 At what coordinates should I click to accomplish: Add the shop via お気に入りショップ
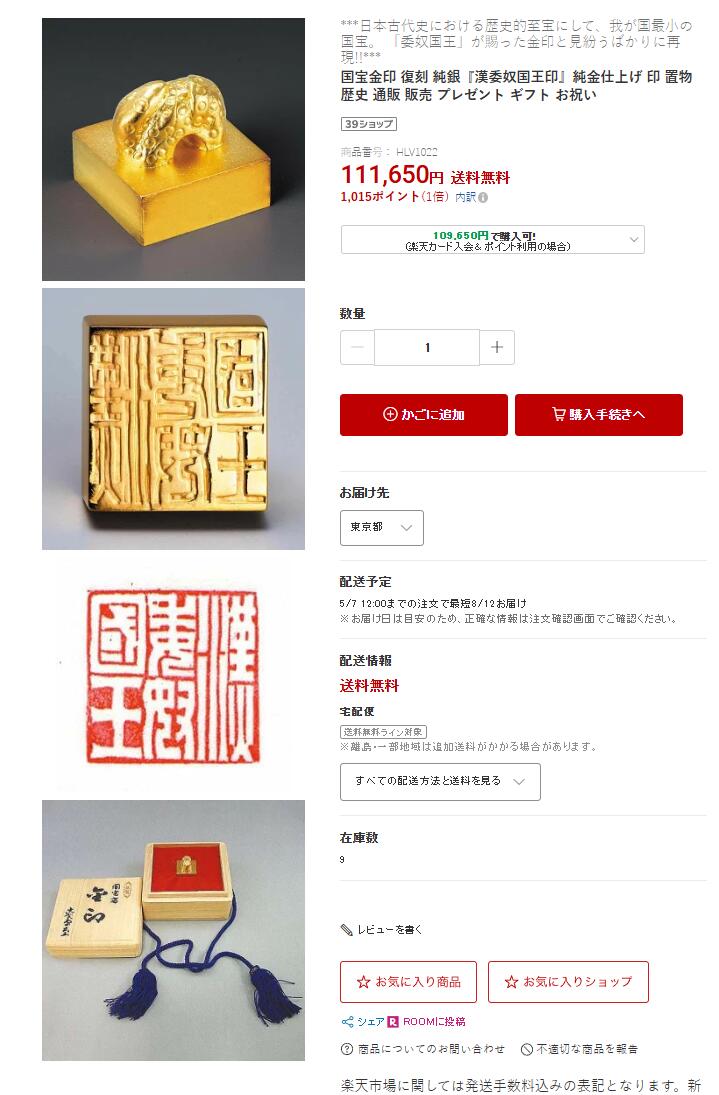(x=568, y=982)
